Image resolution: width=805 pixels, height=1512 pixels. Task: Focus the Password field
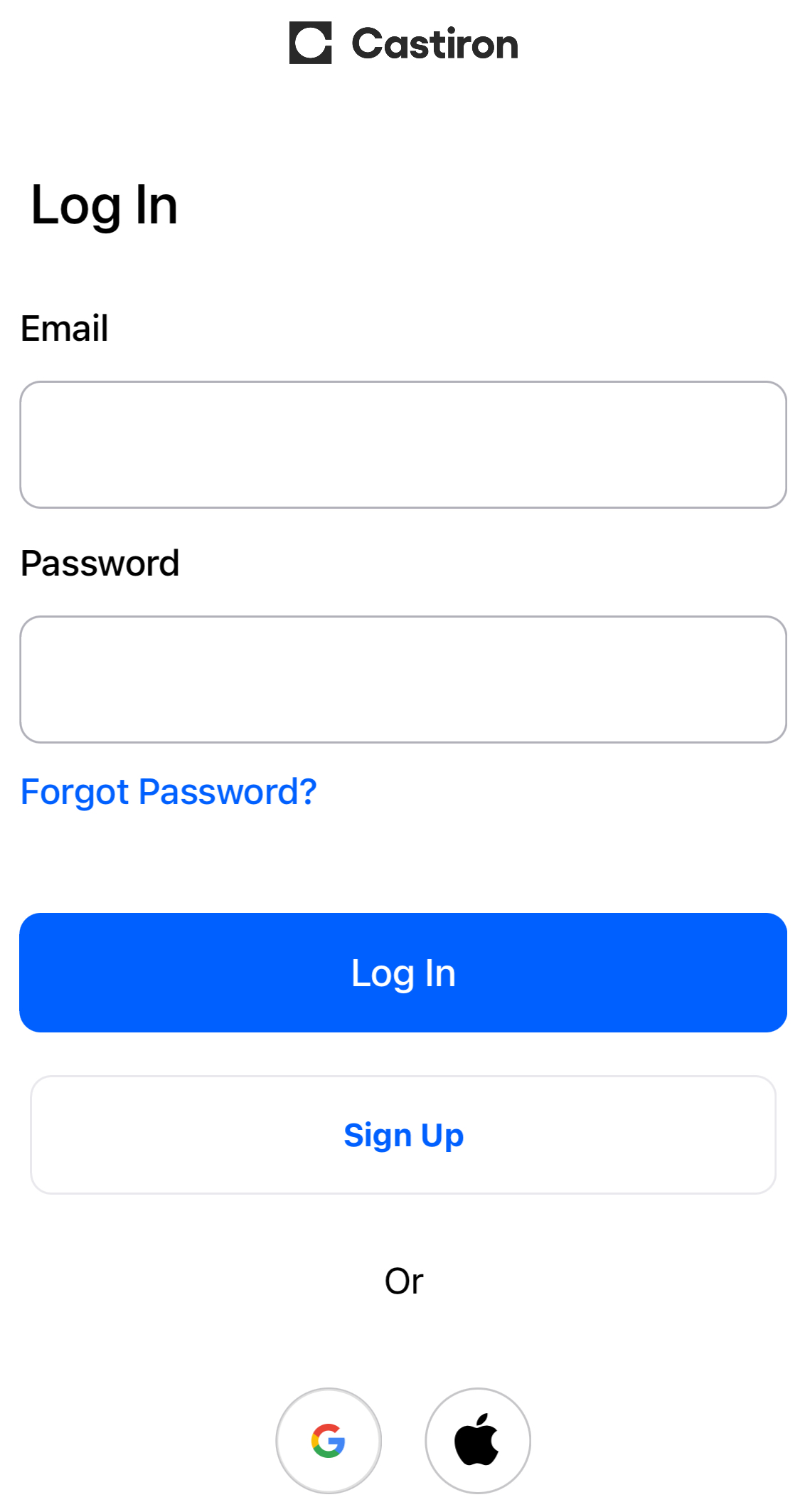402,680
